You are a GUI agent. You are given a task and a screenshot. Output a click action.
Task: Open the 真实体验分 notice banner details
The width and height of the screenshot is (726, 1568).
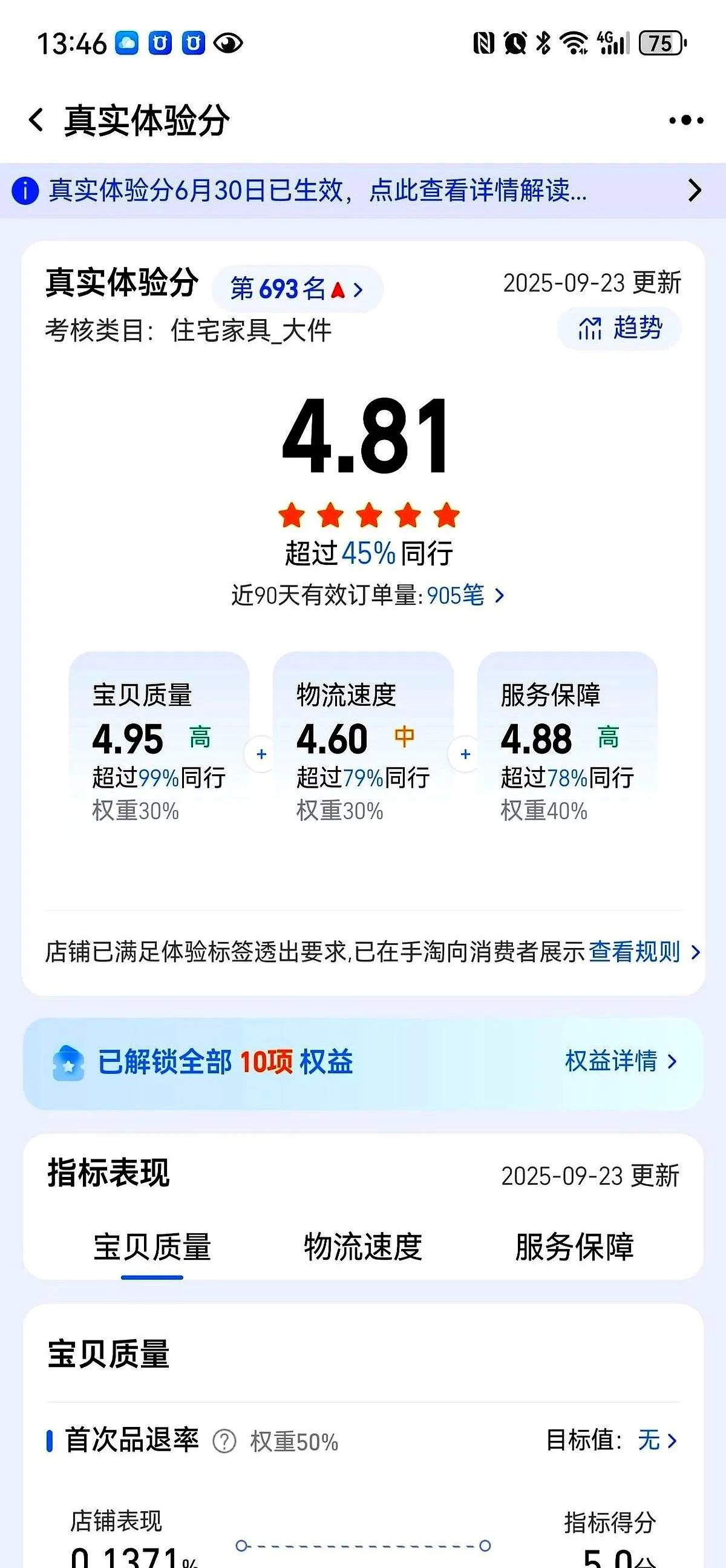(x=362, y=191)
